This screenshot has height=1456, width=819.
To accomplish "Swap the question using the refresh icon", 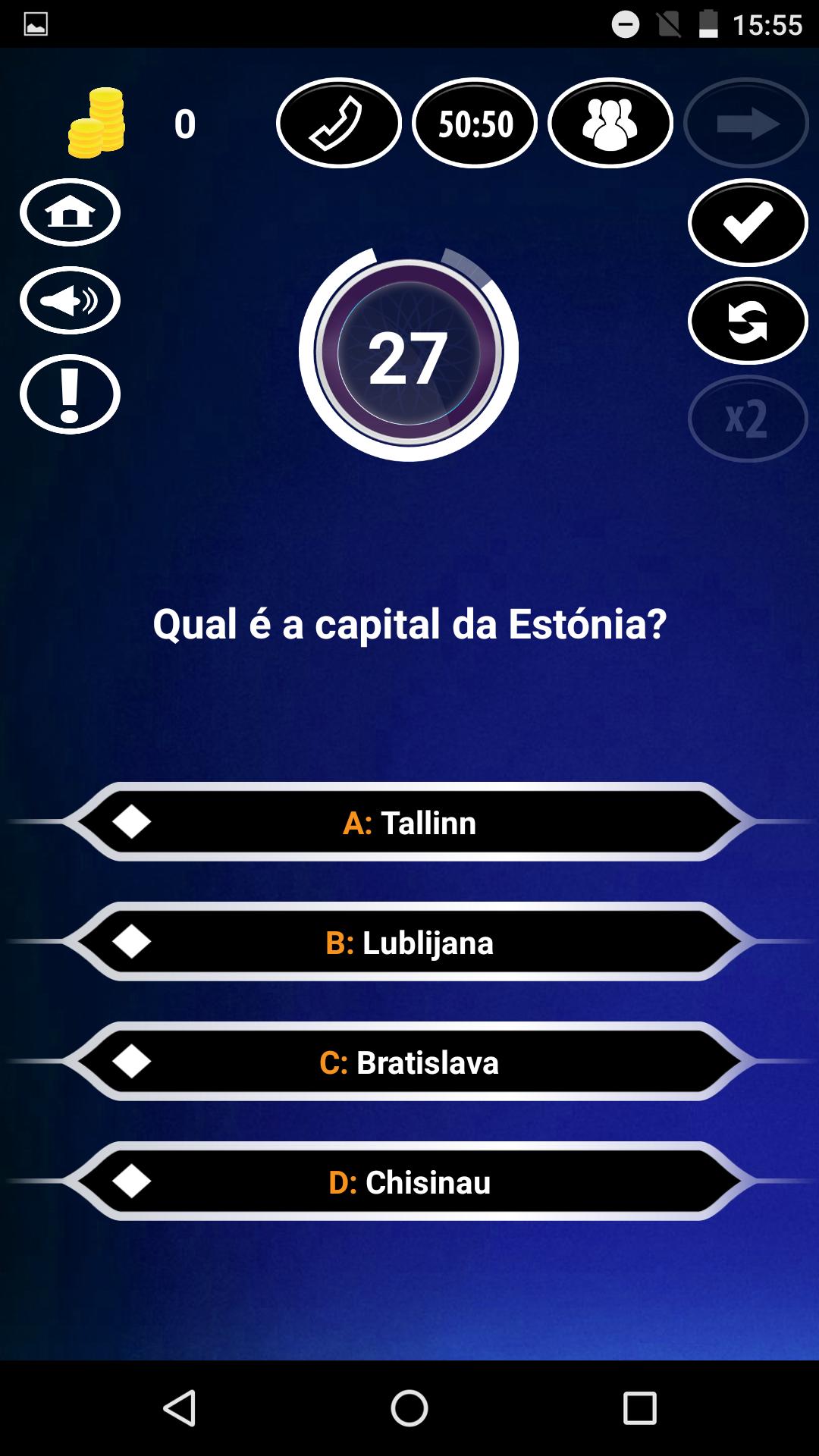I will [x=748, y=321].
